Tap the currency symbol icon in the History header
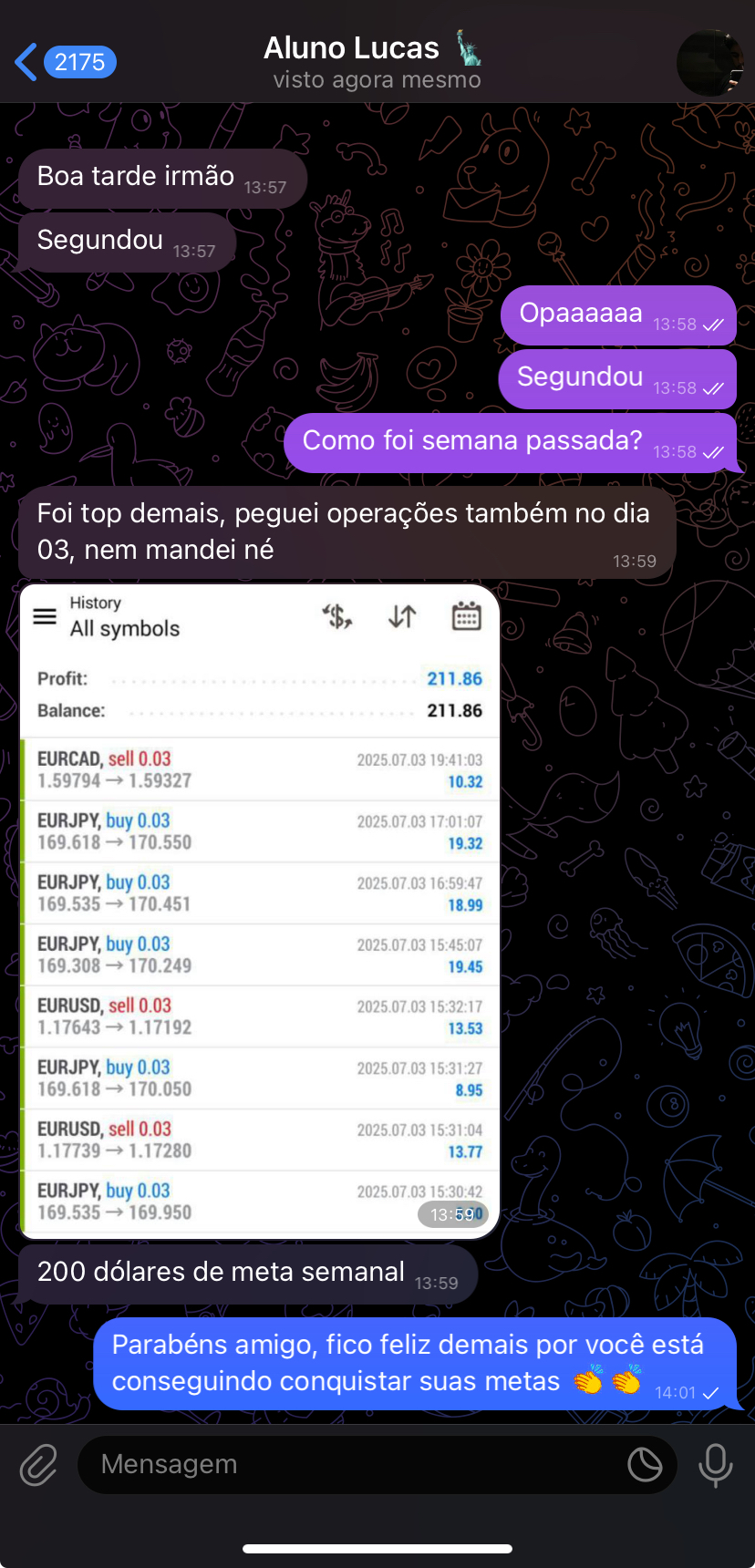 click(x=336, y=616)
